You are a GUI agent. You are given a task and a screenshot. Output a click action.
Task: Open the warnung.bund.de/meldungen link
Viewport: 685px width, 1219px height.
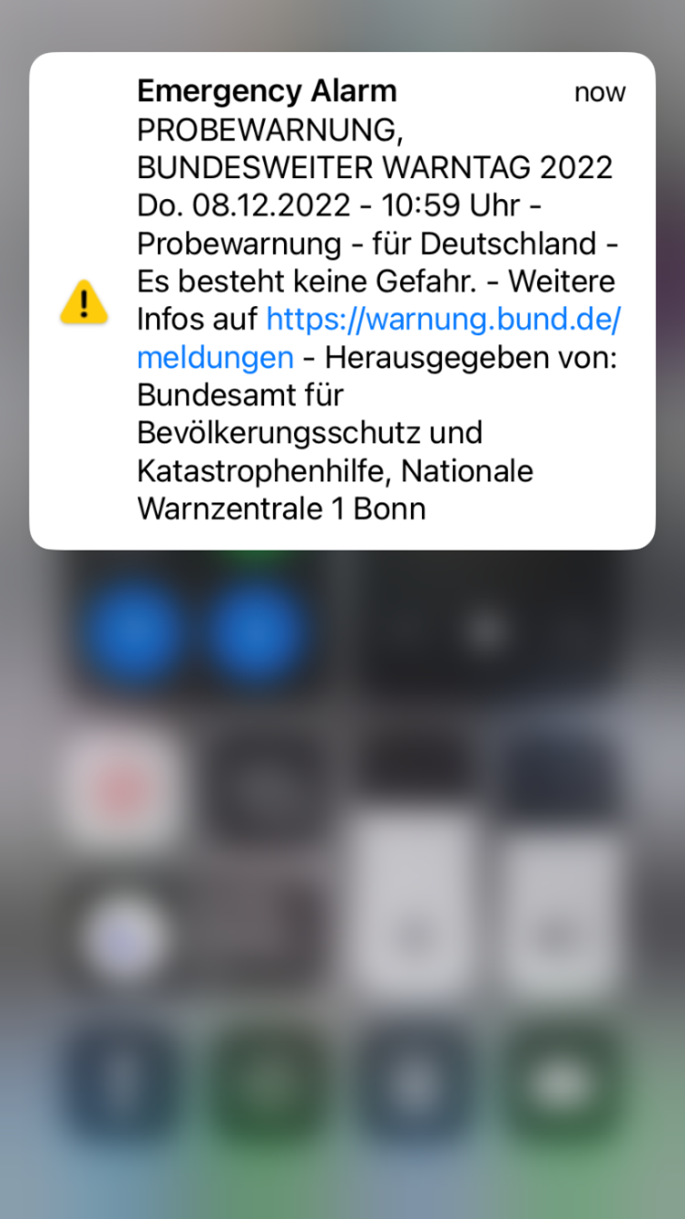click(x=443, y=320)
